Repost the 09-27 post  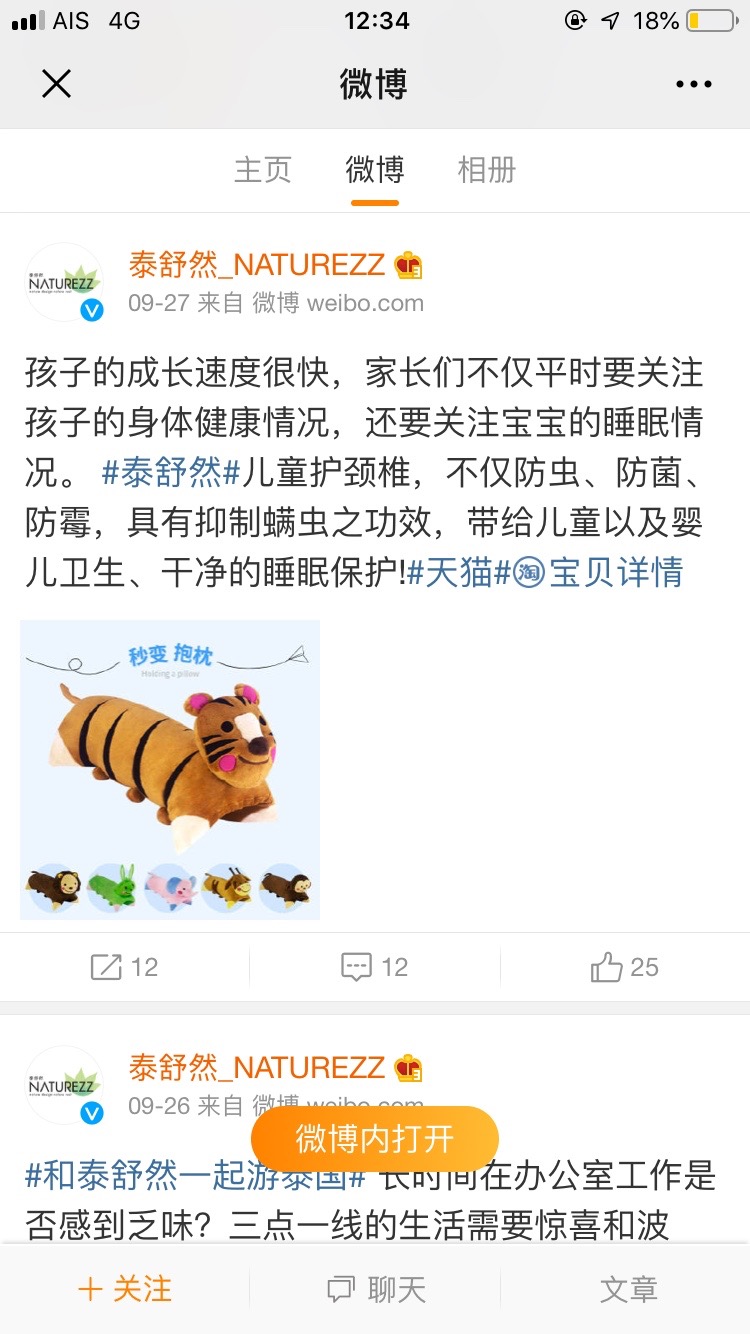pyautogui.click(x=124, y=967)
